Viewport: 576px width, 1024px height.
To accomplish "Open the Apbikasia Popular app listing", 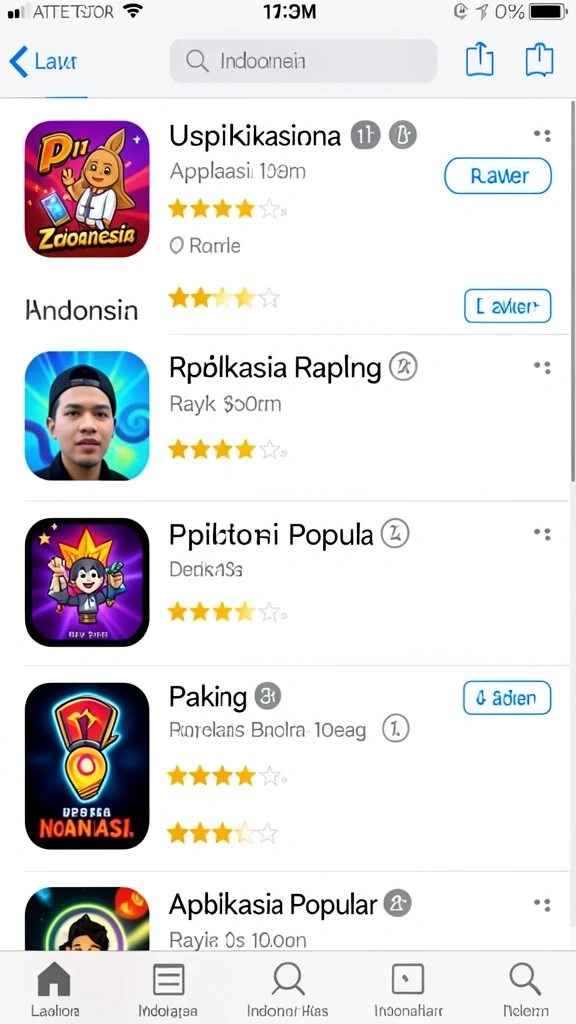I will tap(273, 905).
